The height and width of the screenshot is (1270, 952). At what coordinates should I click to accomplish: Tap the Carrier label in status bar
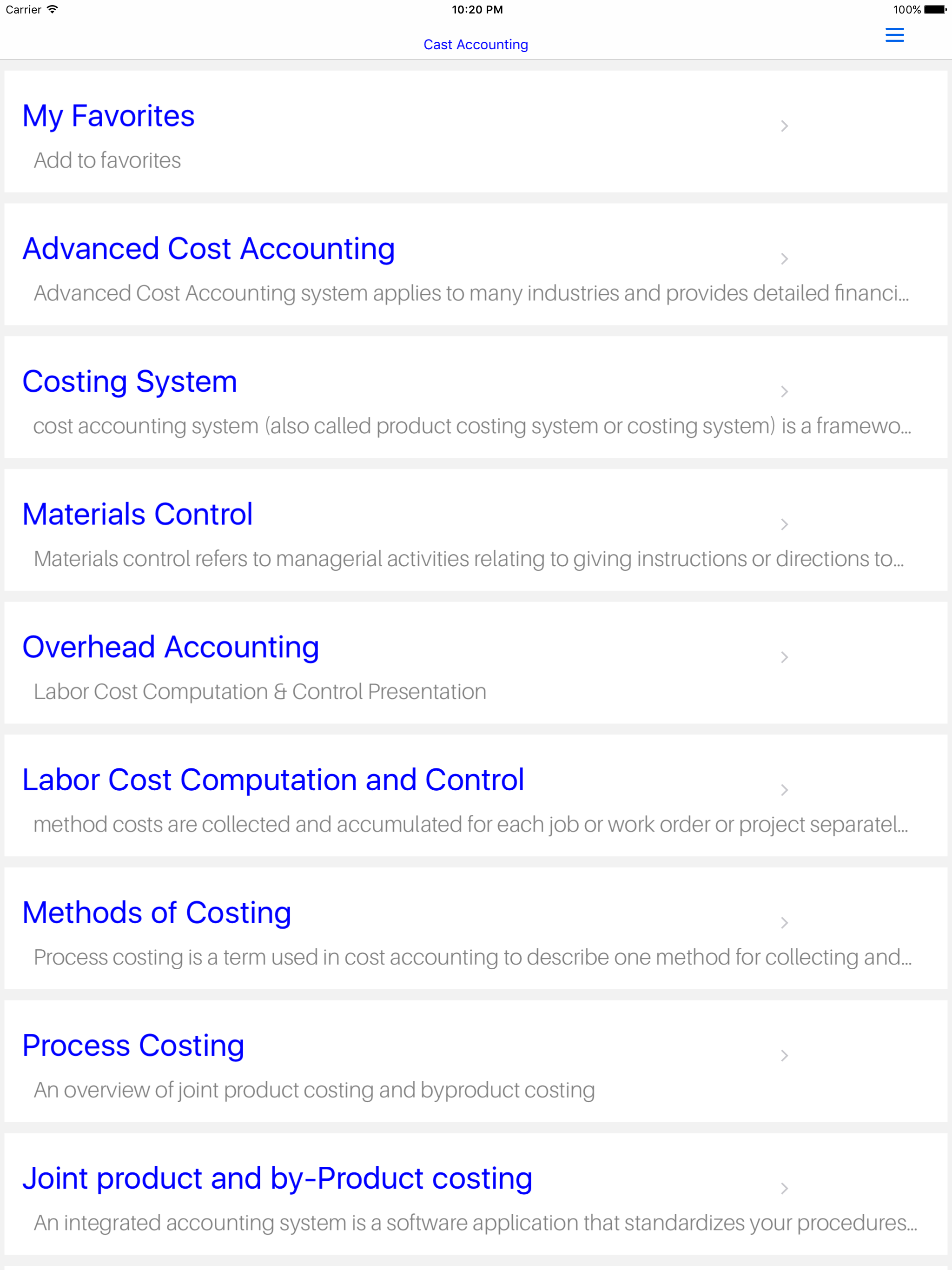coord(23,9)
